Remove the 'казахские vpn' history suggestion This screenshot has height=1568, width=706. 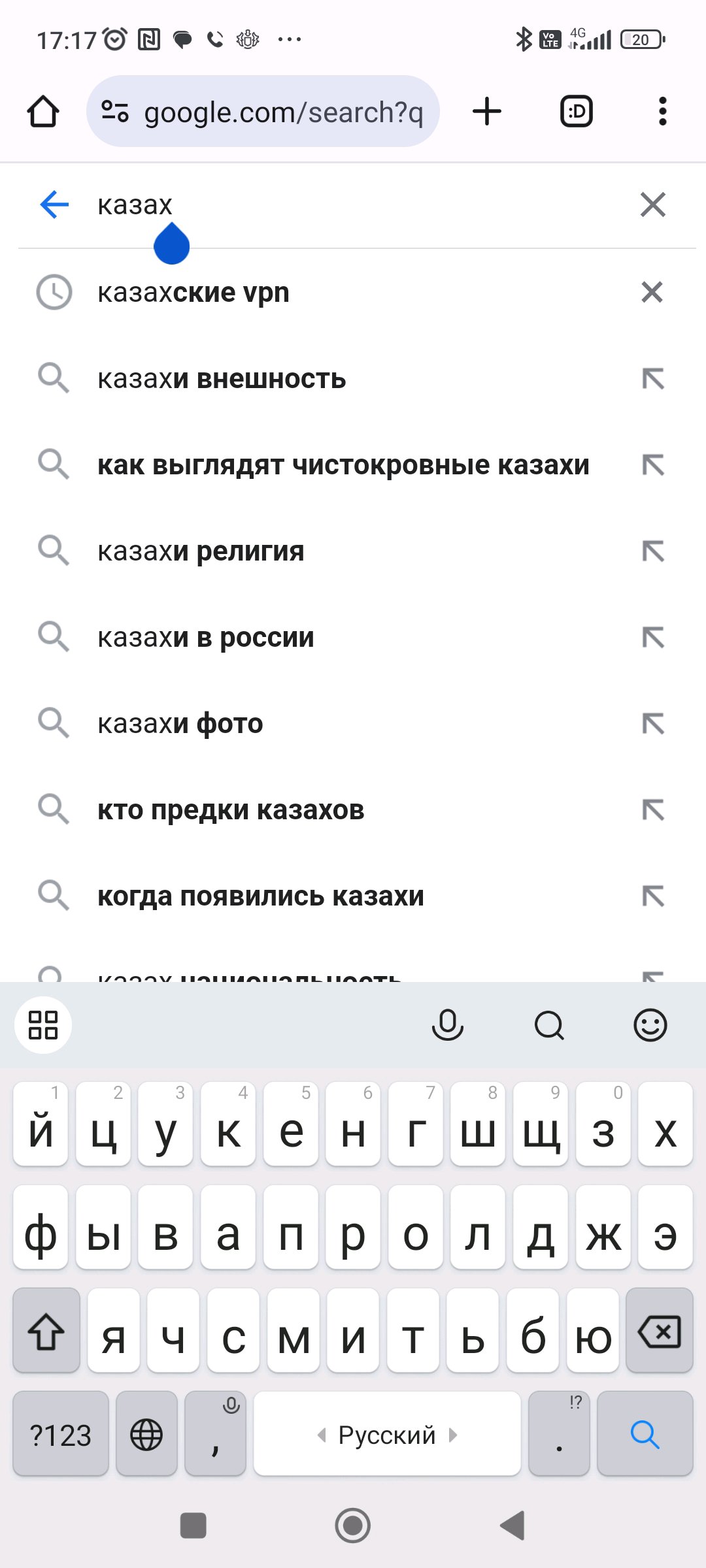click(652, 292)
